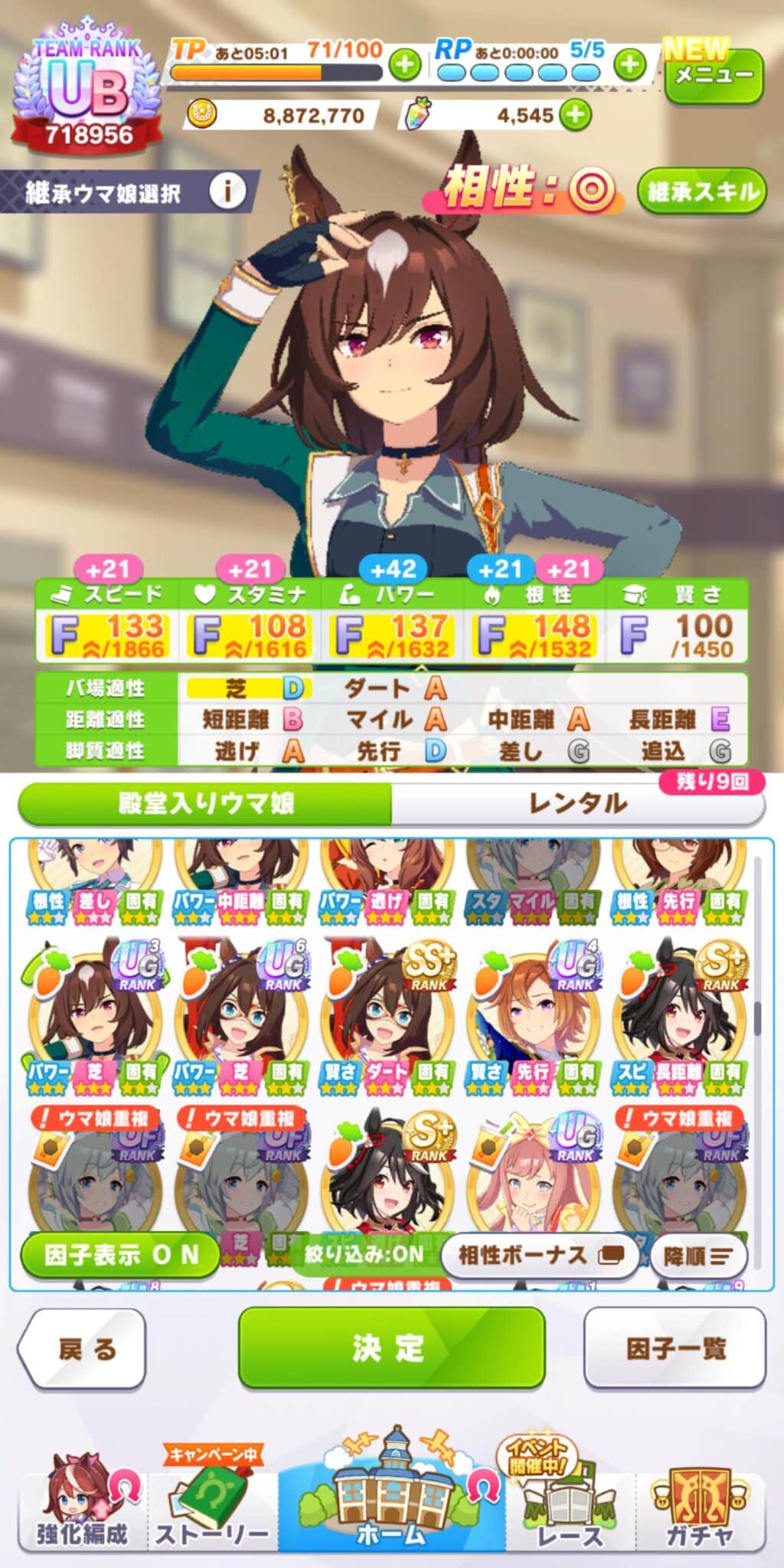Toggle 降順 sort order
Screen dimensions: 784x1568
[x=697, y=1256]
